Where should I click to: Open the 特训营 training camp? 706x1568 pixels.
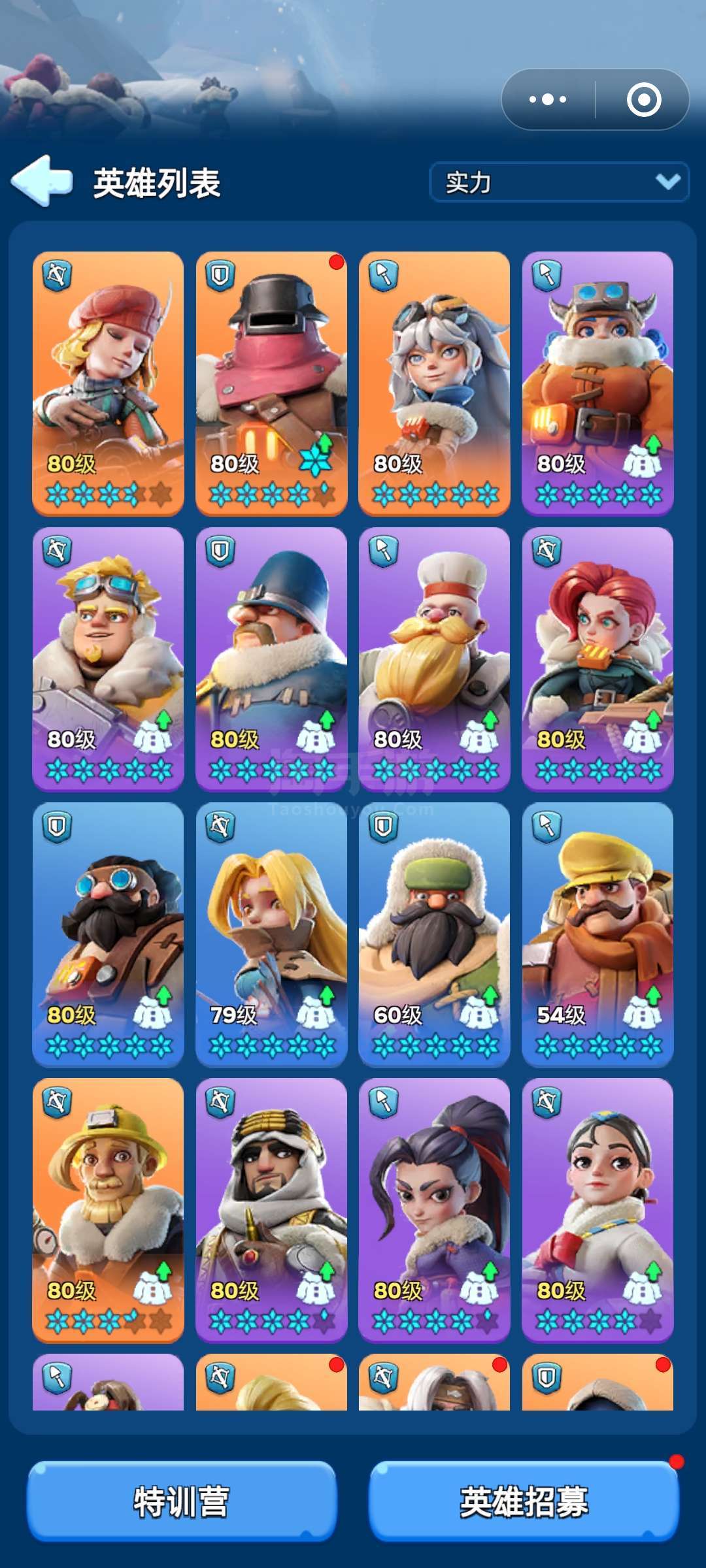[182, 1501]
